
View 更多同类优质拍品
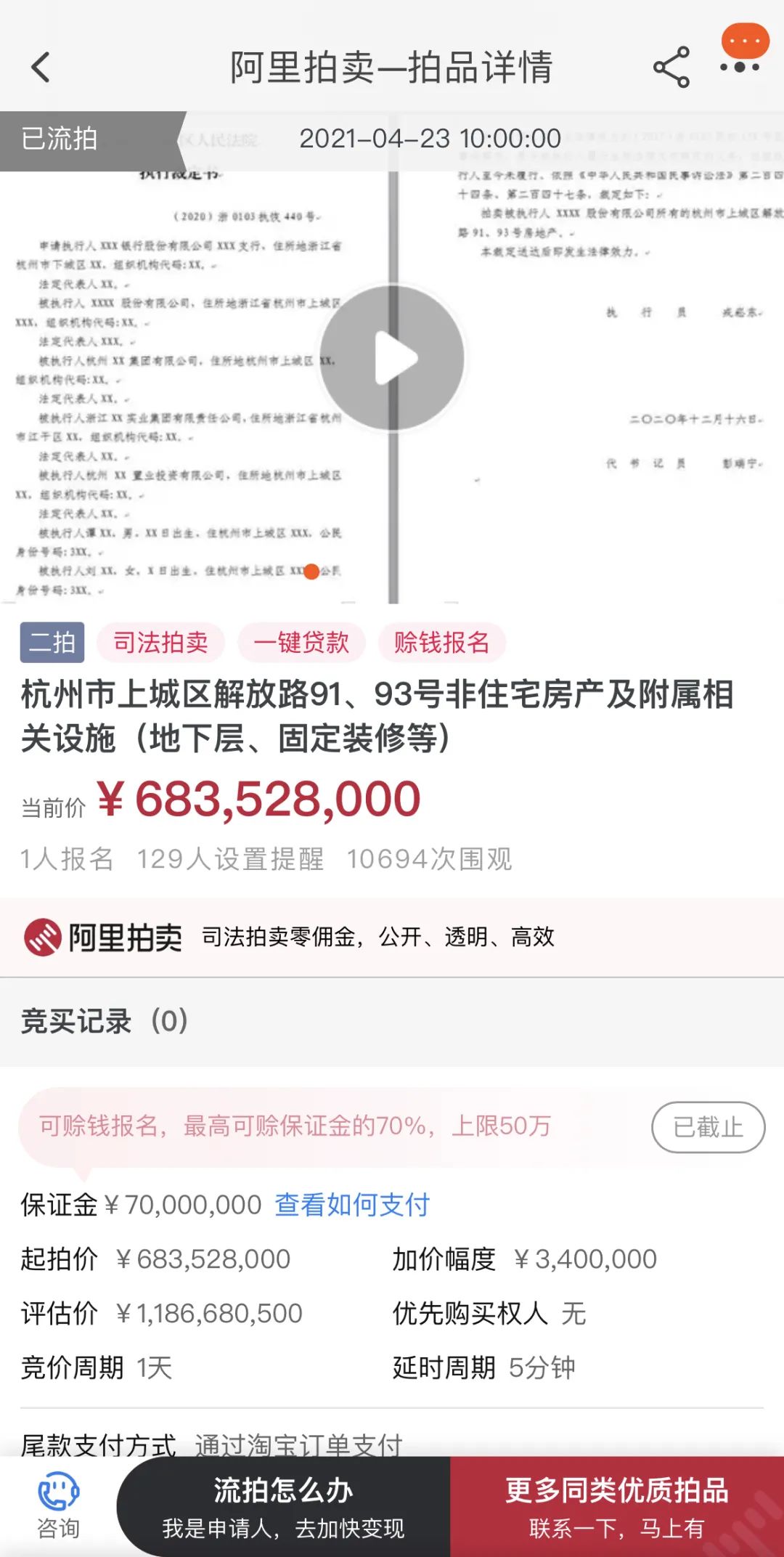pos(617,1506)
